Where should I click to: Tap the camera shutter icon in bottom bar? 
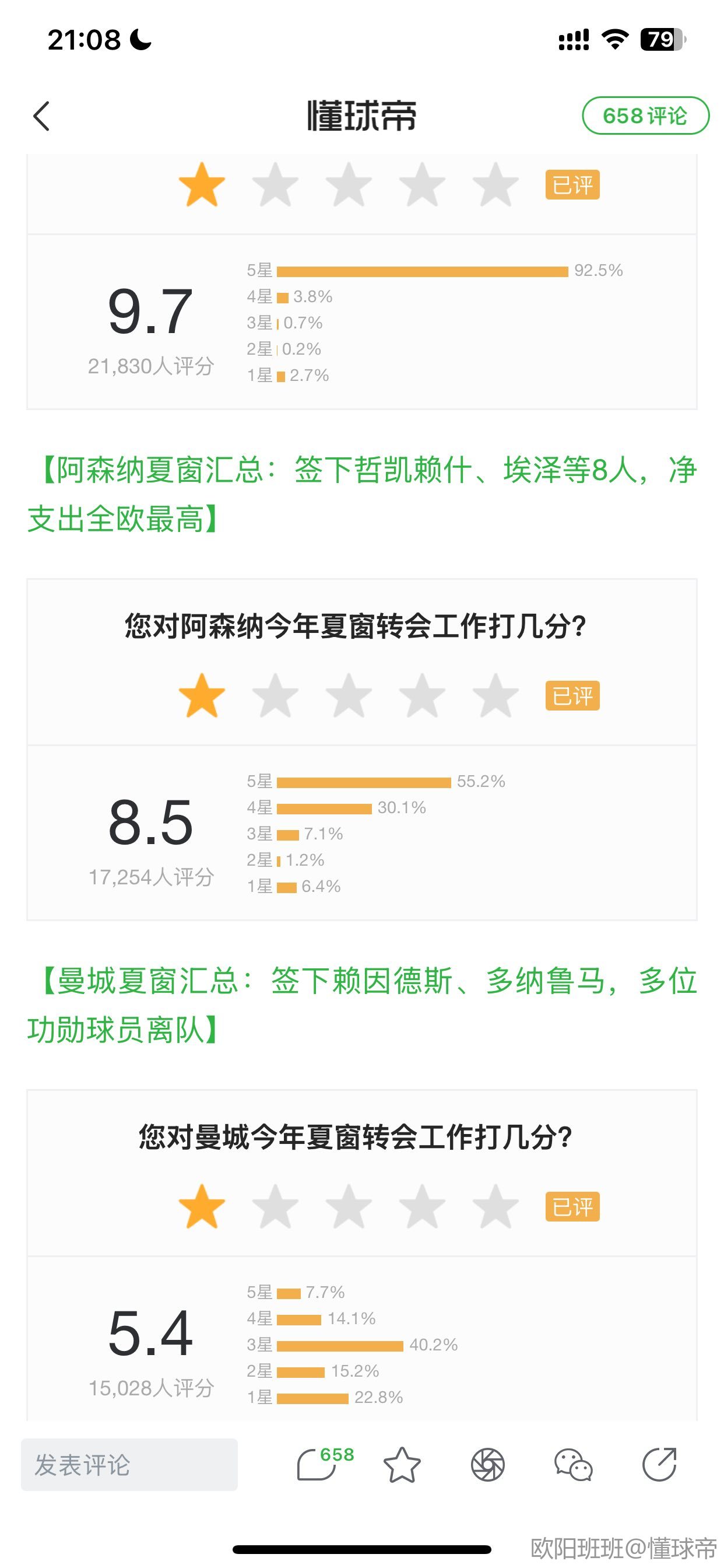pyautogui.click(x=488, y=1465)
